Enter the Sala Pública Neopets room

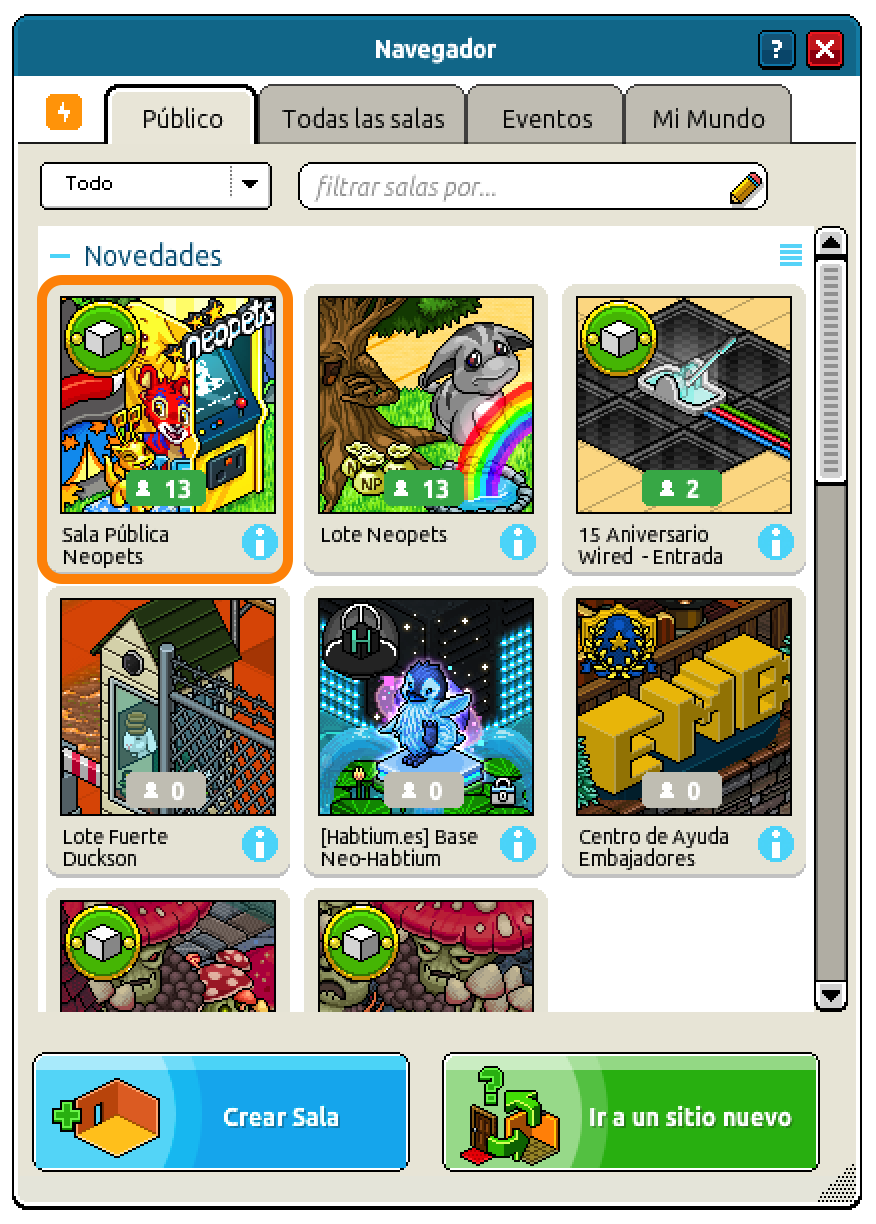[167, 405]
